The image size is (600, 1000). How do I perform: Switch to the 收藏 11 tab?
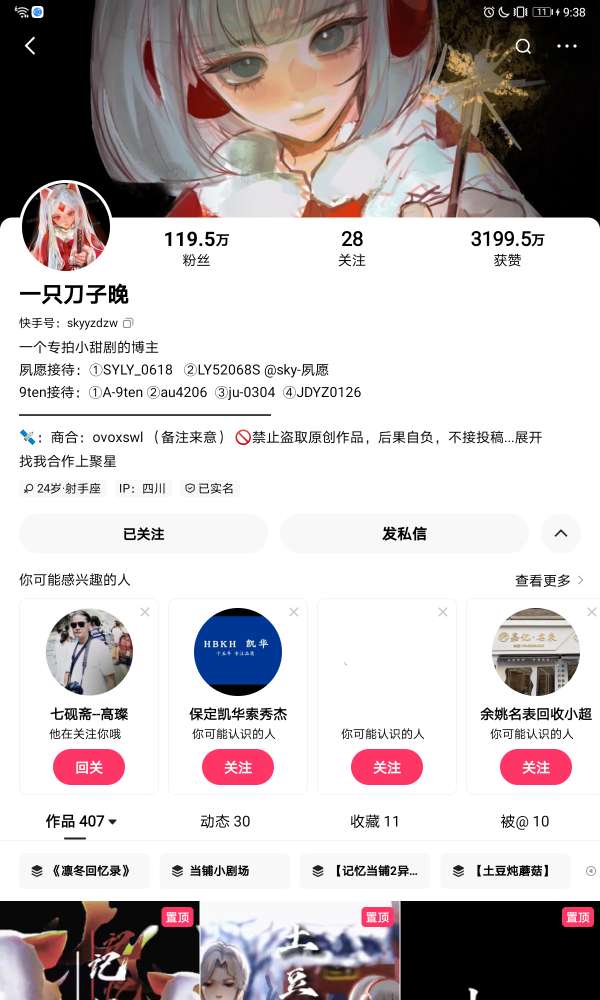(375, 821)
